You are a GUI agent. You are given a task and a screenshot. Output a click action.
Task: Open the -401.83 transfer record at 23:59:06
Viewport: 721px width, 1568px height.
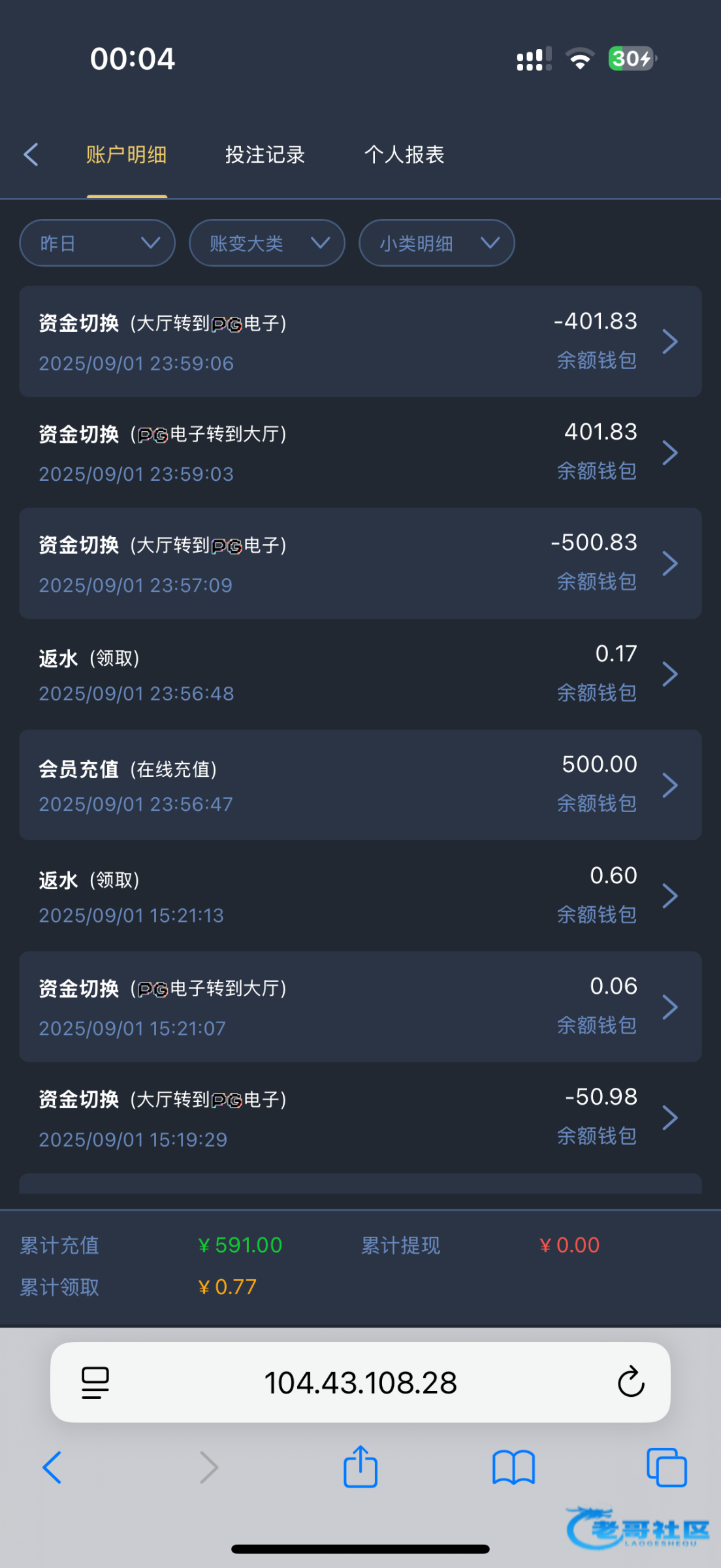pyautogui.click(x=360, y=341)
